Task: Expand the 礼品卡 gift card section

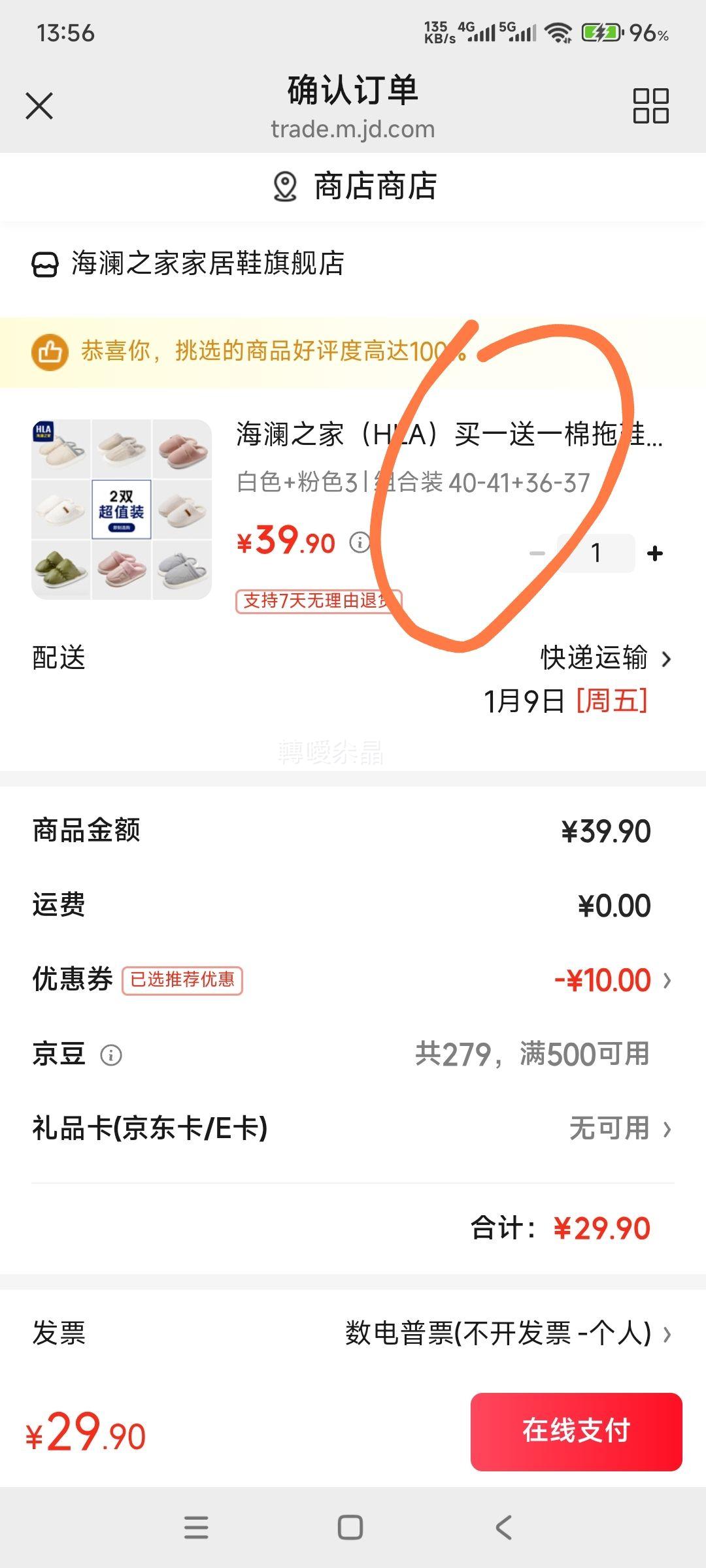Action: (667, 1130)
